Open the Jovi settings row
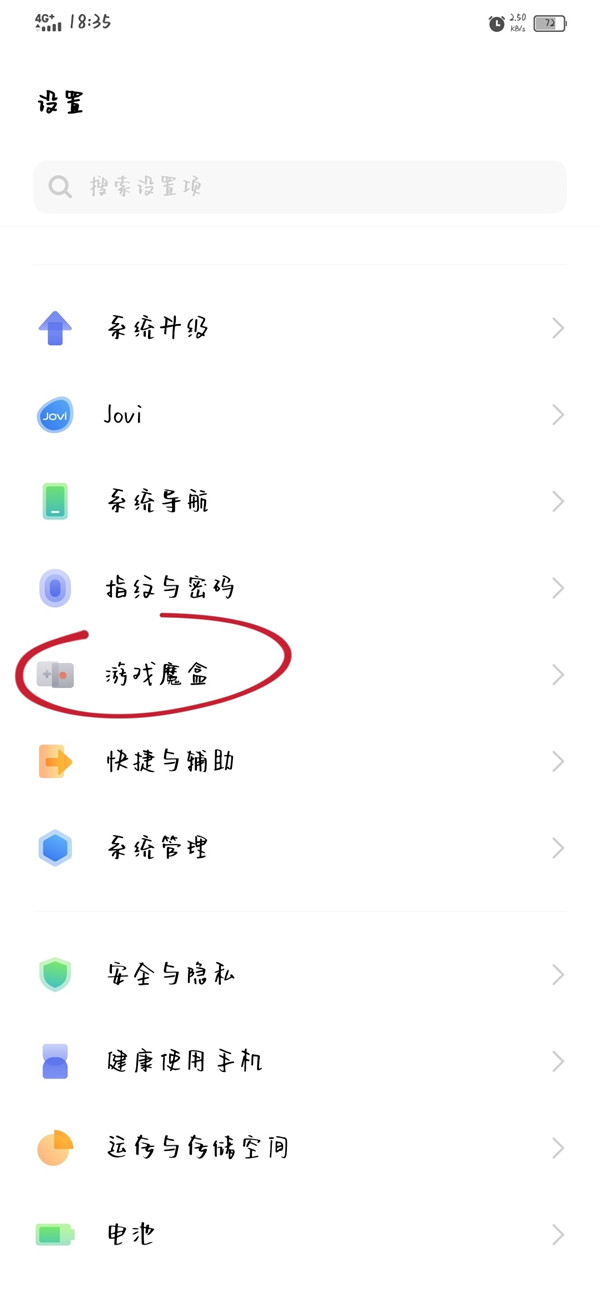 click(x=300, y=414)
